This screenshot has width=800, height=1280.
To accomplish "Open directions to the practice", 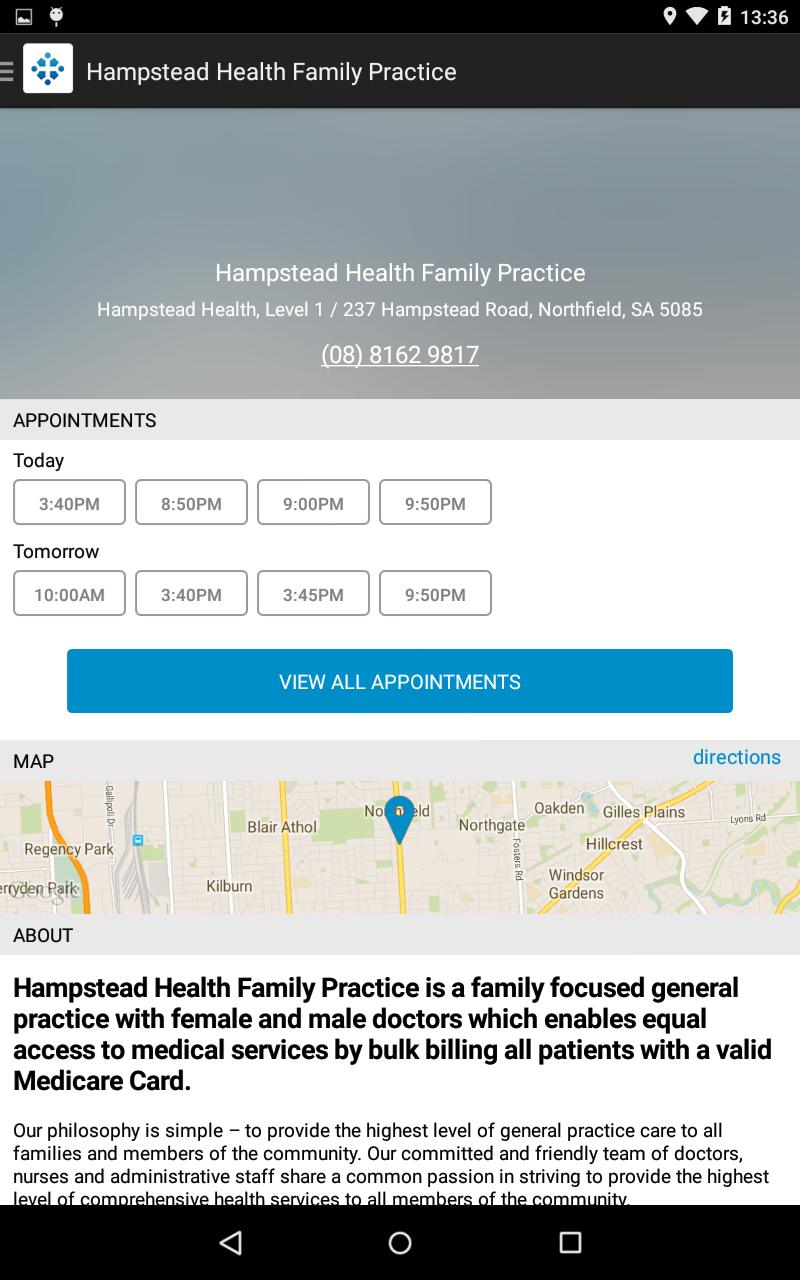I will point(736,757).
